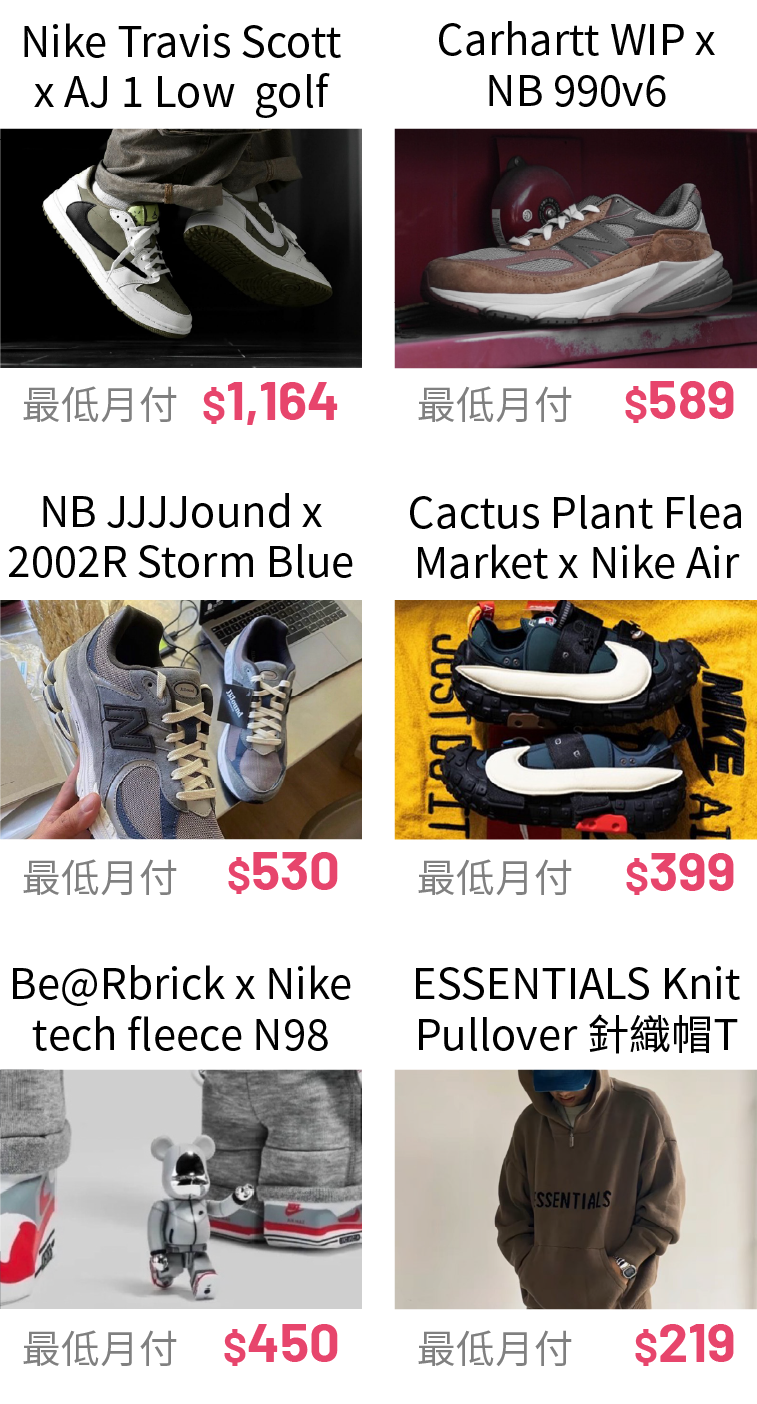View the JJJJound 2002R Storm Blue product photo
This screenshot has height=1404, width=757.
[x=181, y=719]
